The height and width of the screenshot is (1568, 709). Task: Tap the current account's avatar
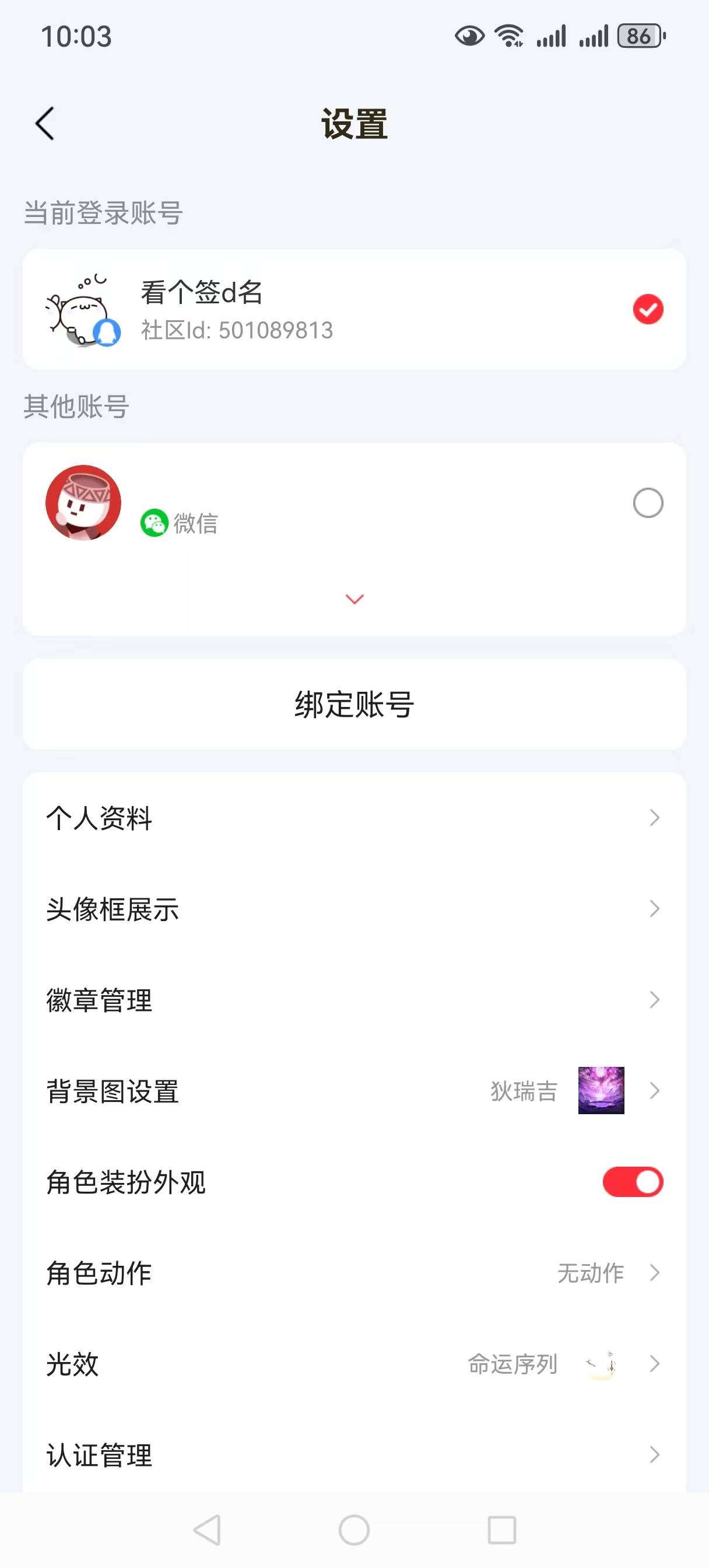point(83,307)
